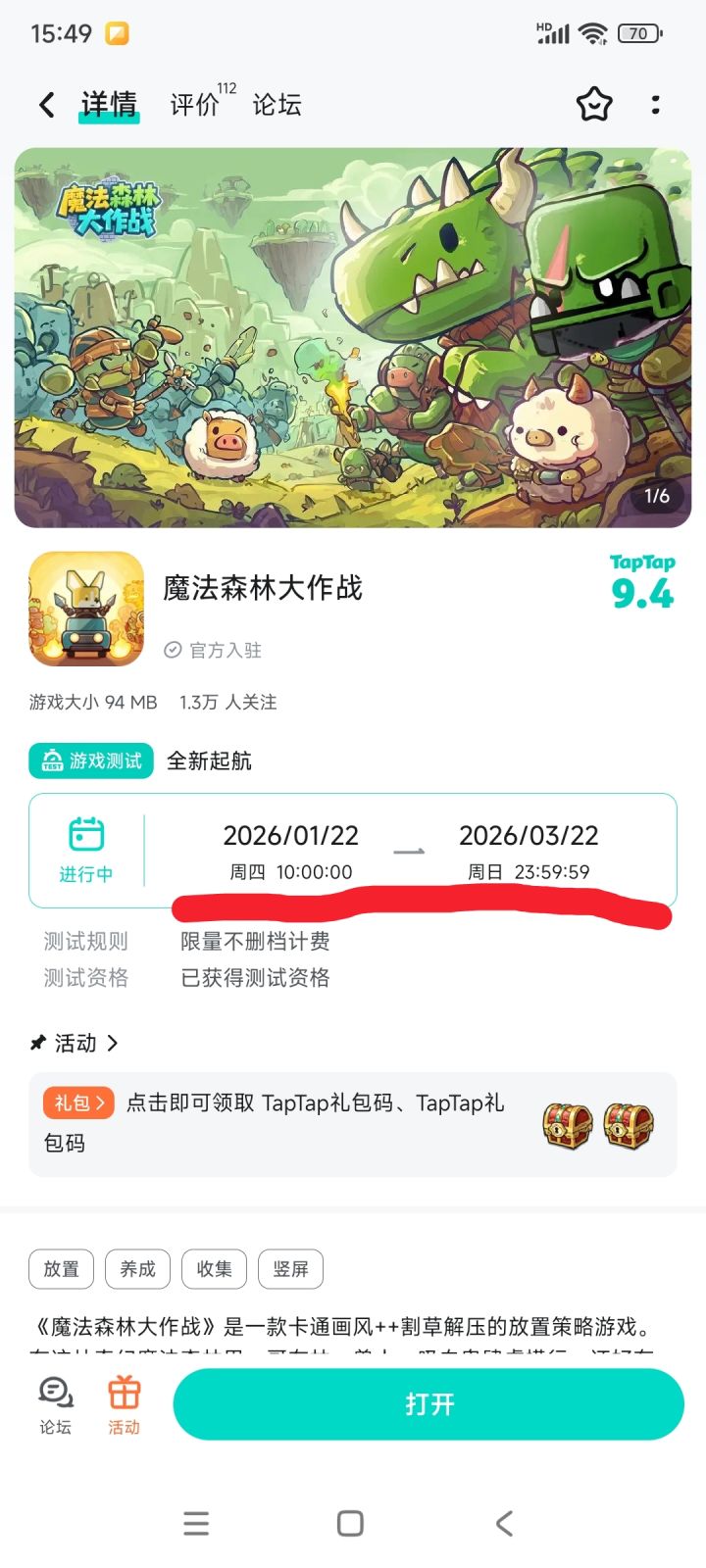The image size is (706, 1568).
Task: Tap the 魔法森林大作战 app icon
Action: click(x=85, y=609)
